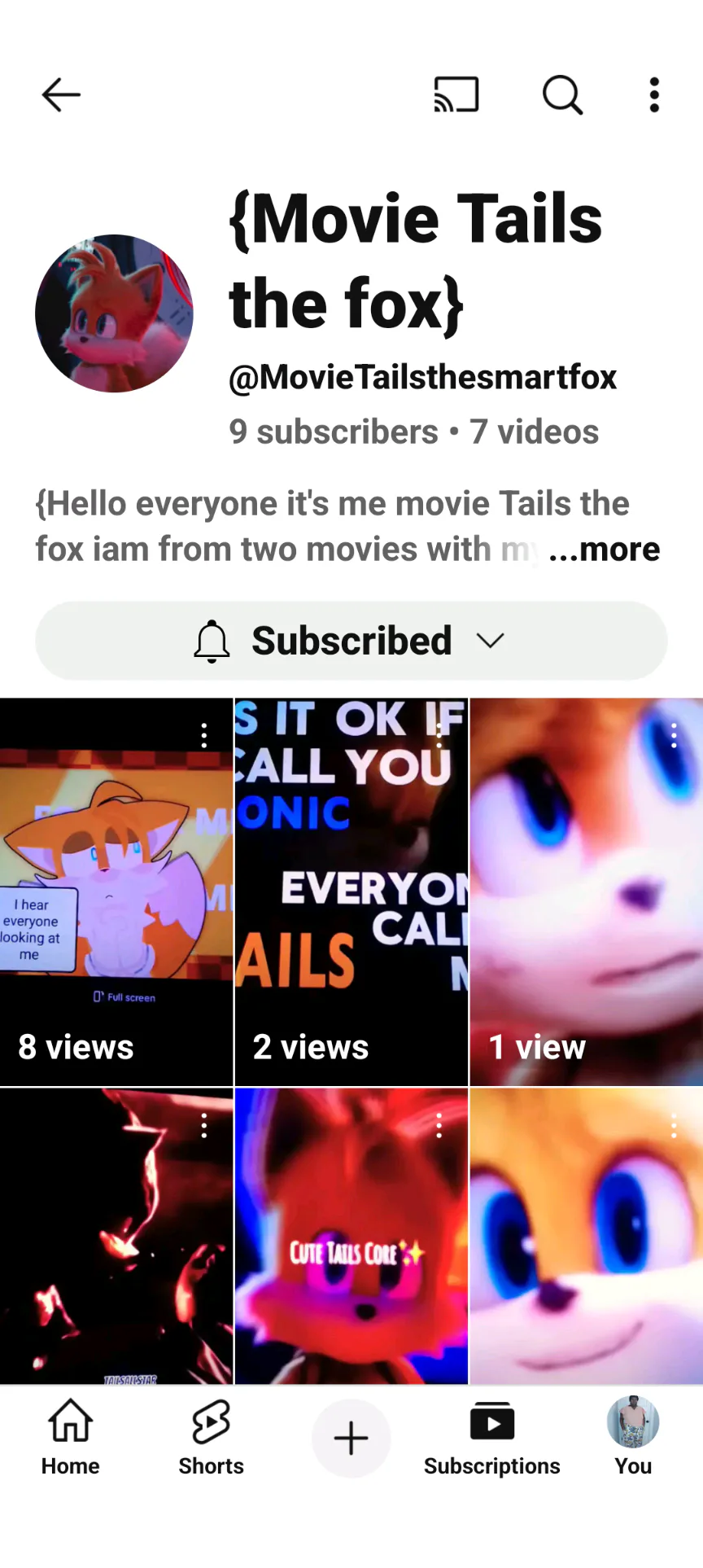Open the channel overflow menu
The image size is (703, 1568).
coord(654,95)
